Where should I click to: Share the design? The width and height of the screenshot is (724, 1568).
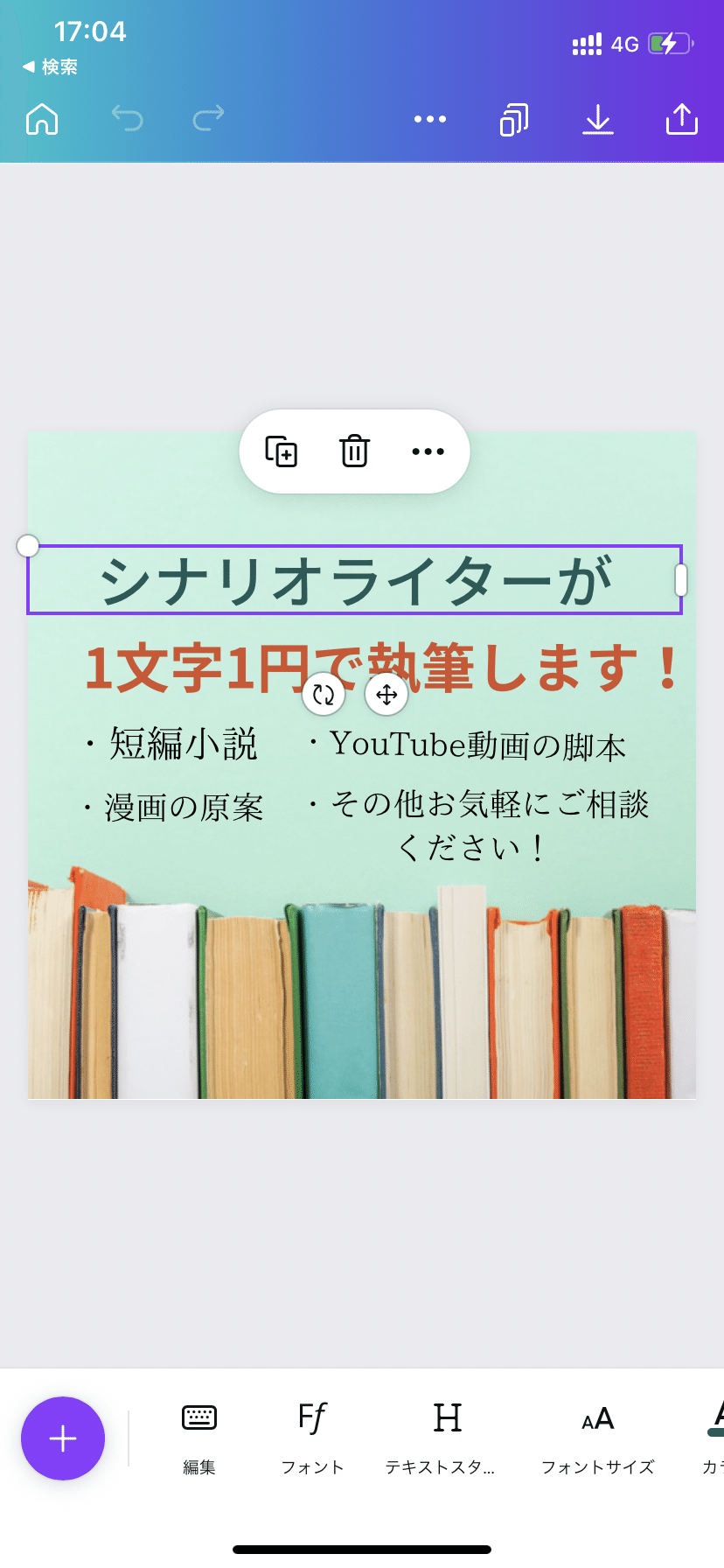pyautogui.click(x=682, y=119)
